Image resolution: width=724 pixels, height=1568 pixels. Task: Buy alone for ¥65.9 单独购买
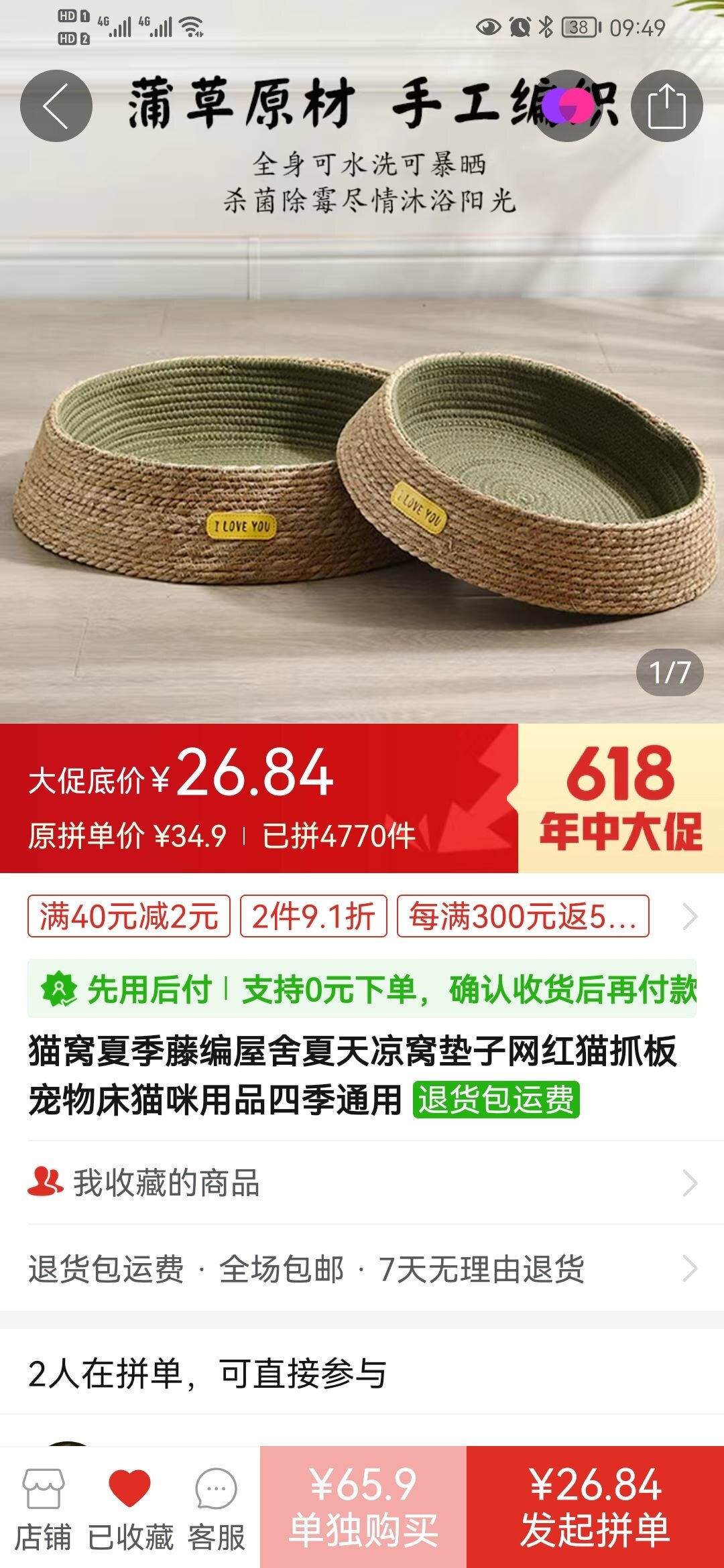[363, 1507]
